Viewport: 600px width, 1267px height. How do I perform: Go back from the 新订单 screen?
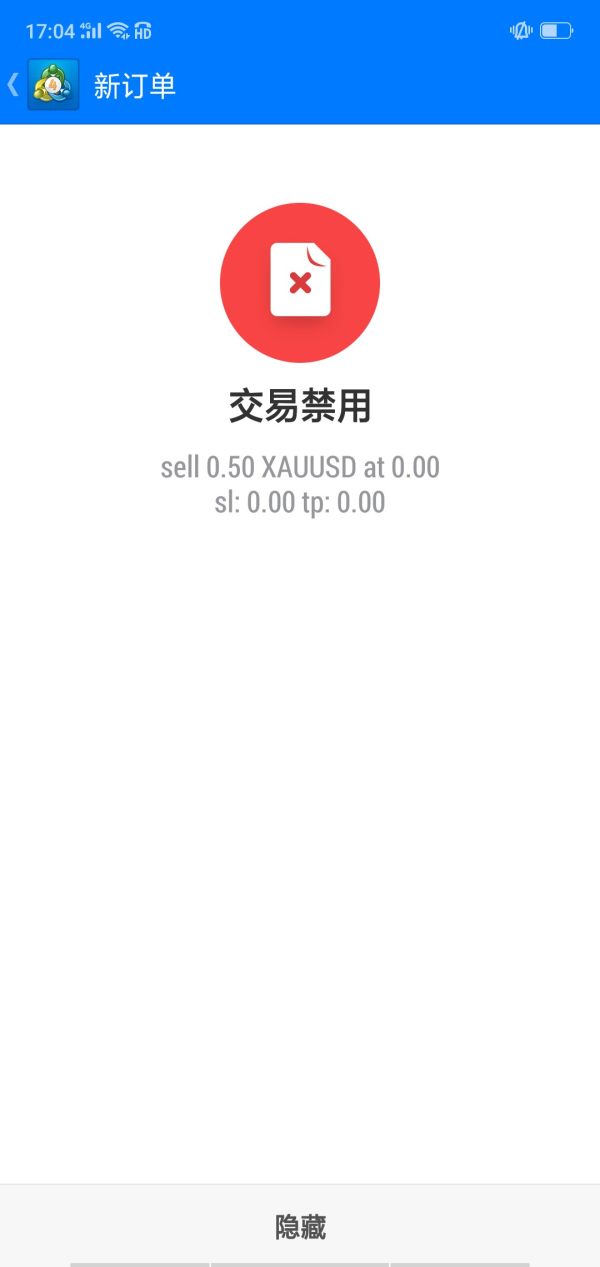[15, 85]
